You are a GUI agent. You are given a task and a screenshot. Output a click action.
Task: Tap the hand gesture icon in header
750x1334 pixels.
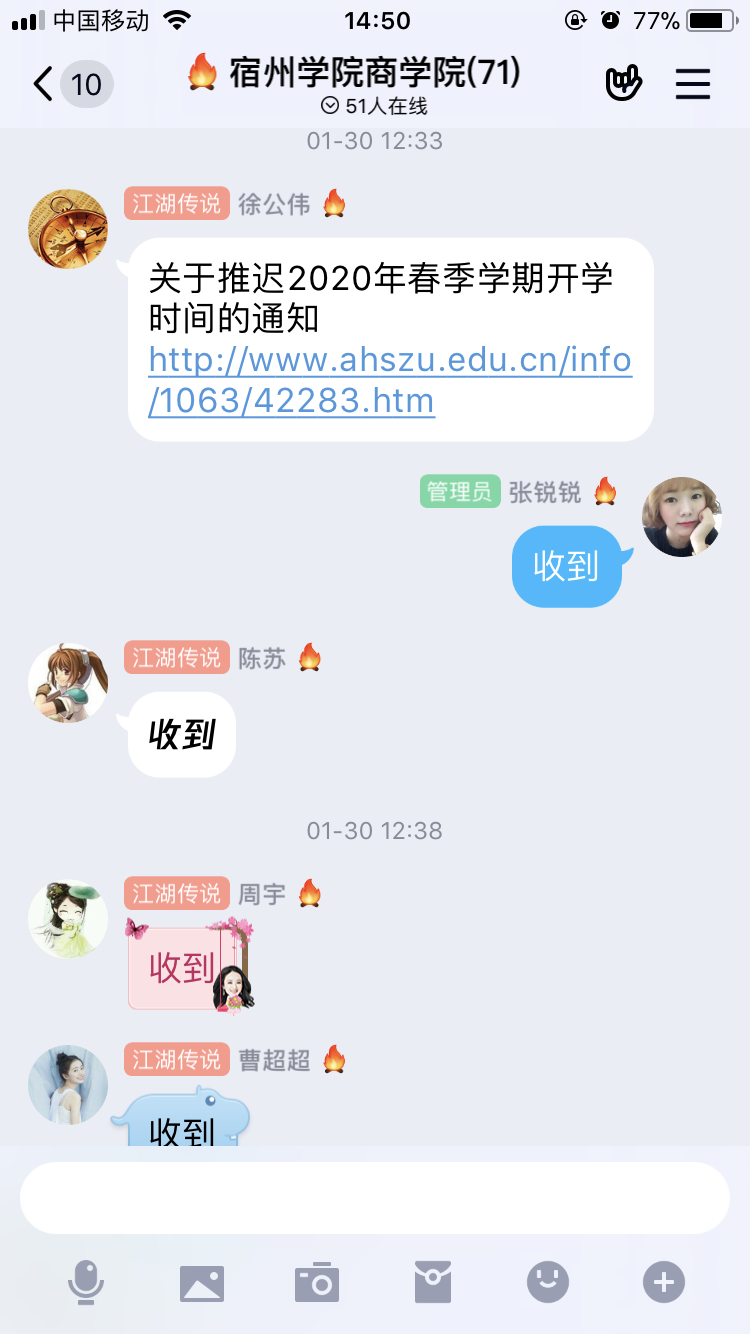click(x=624, y=84)
